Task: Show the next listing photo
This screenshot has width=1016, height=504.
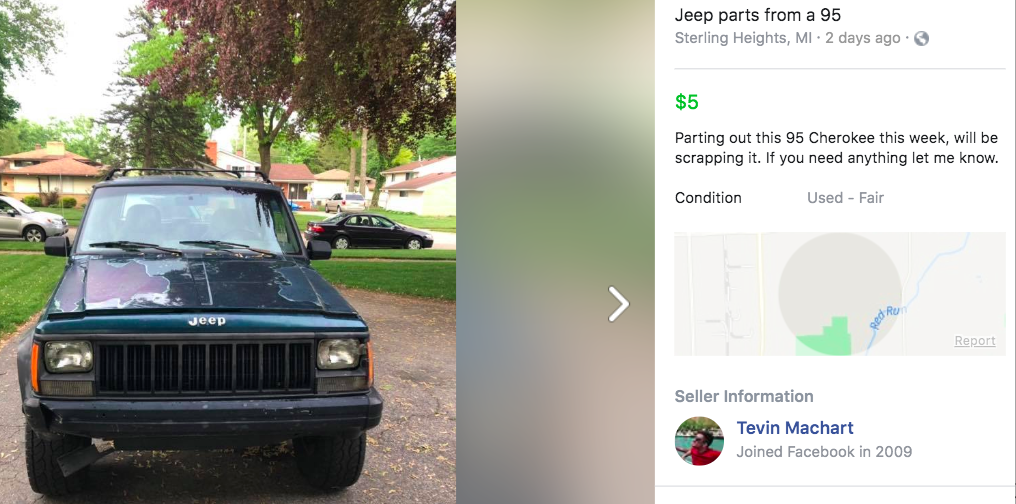Action: (619, 304)
